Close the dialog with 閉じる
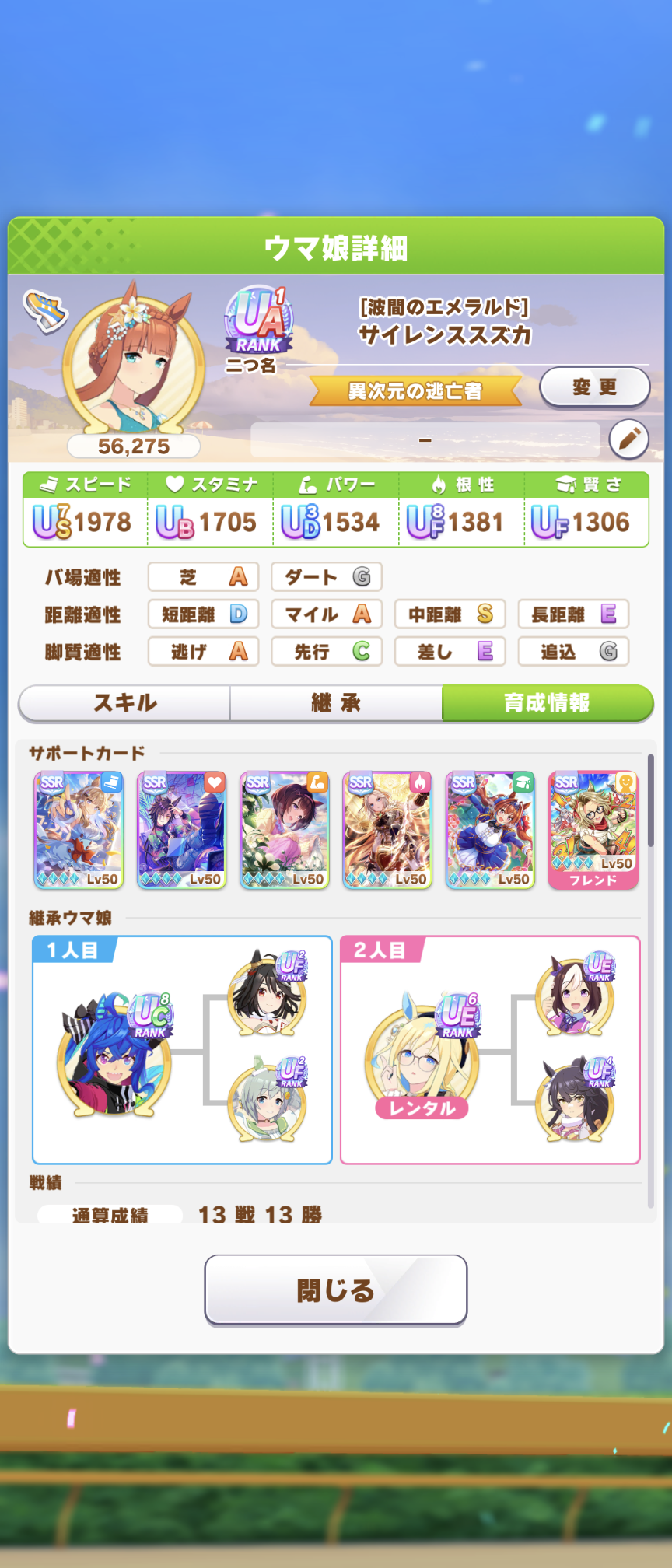This screenshot has height=1568, width=672. pyautogui.click(x=336, y=1290)
